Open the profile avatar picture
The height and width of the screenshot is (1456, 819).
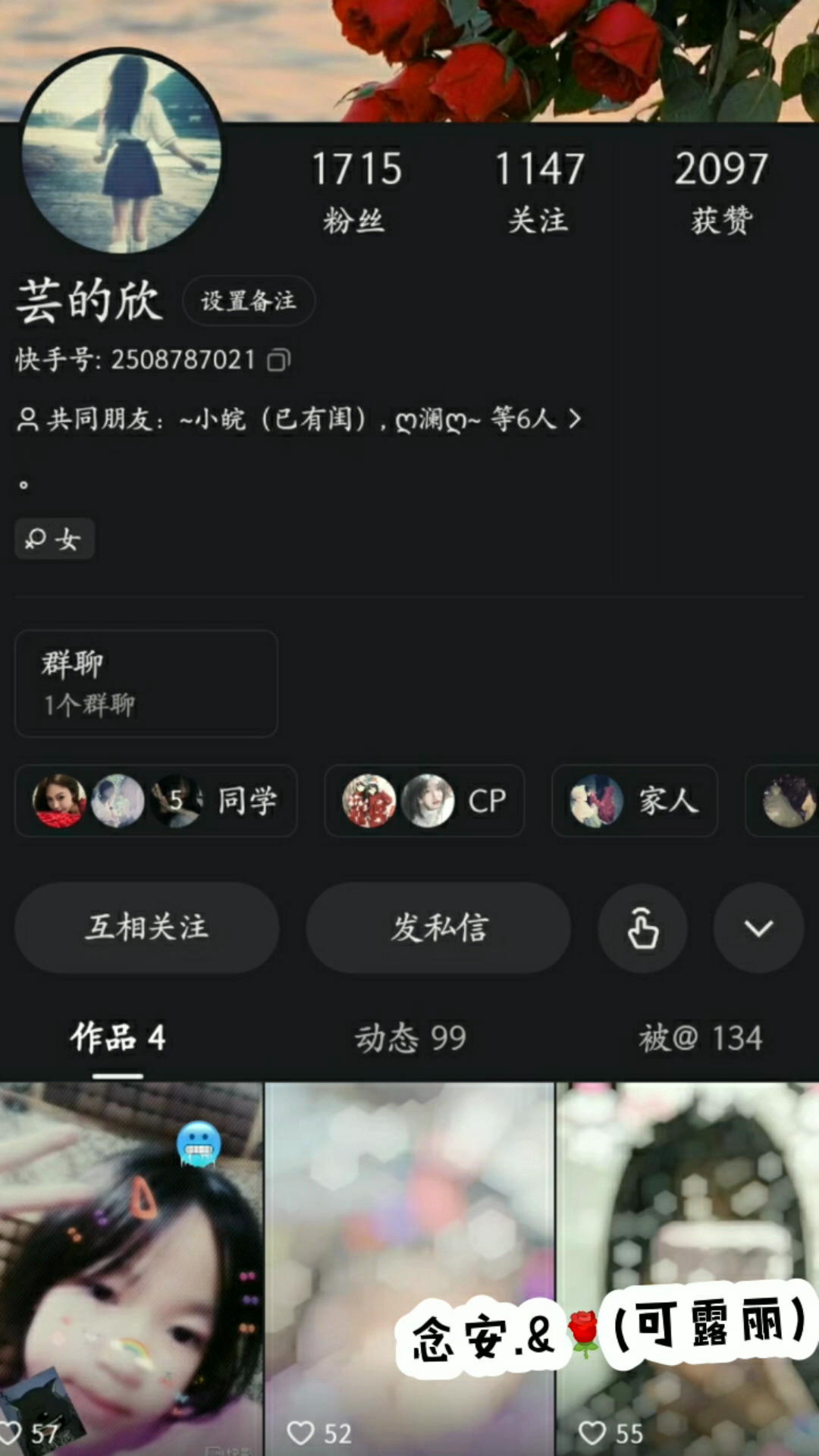(x=121, y=152)
